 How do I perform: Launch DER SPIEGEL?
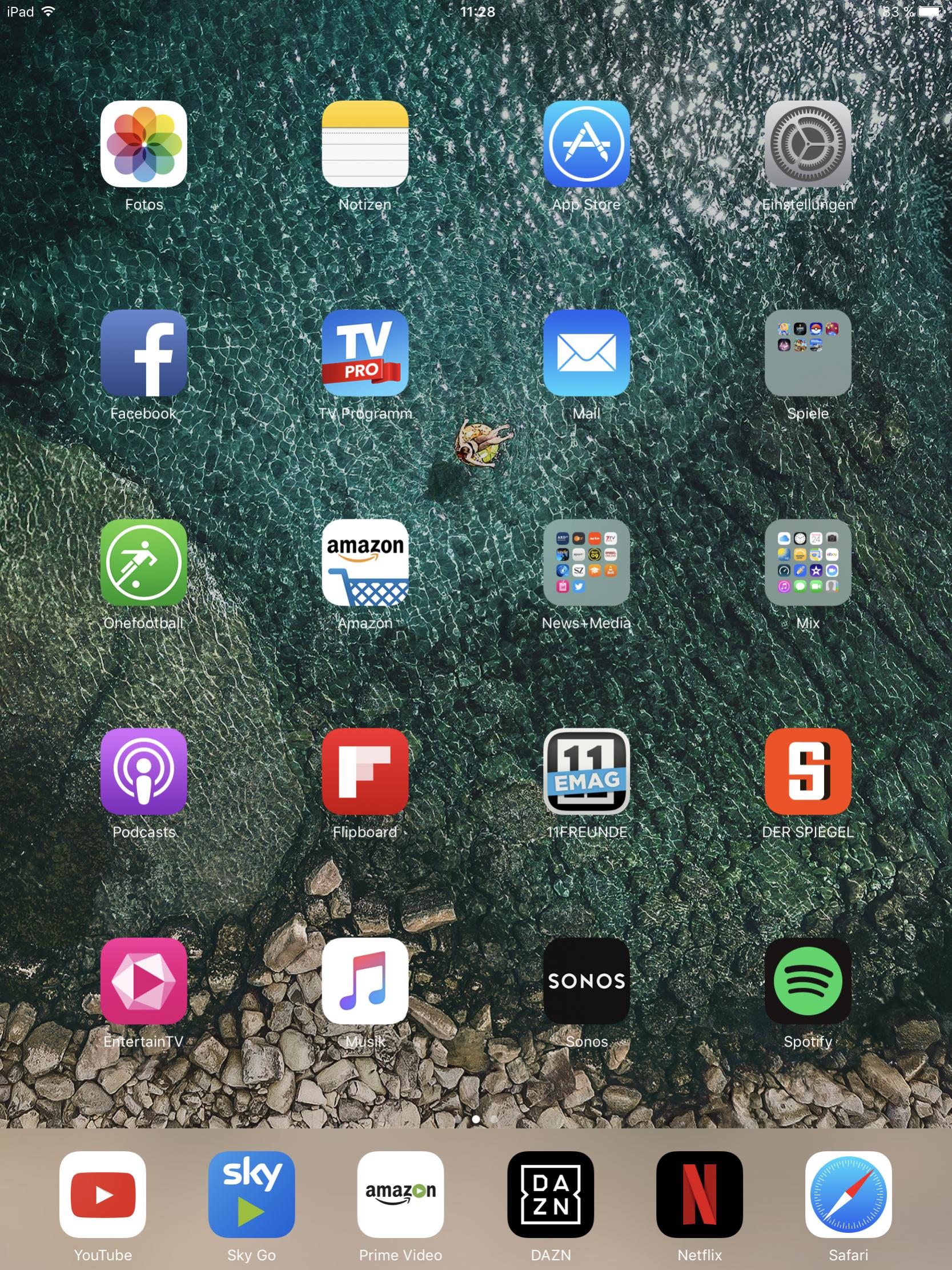tap(808, 772)
